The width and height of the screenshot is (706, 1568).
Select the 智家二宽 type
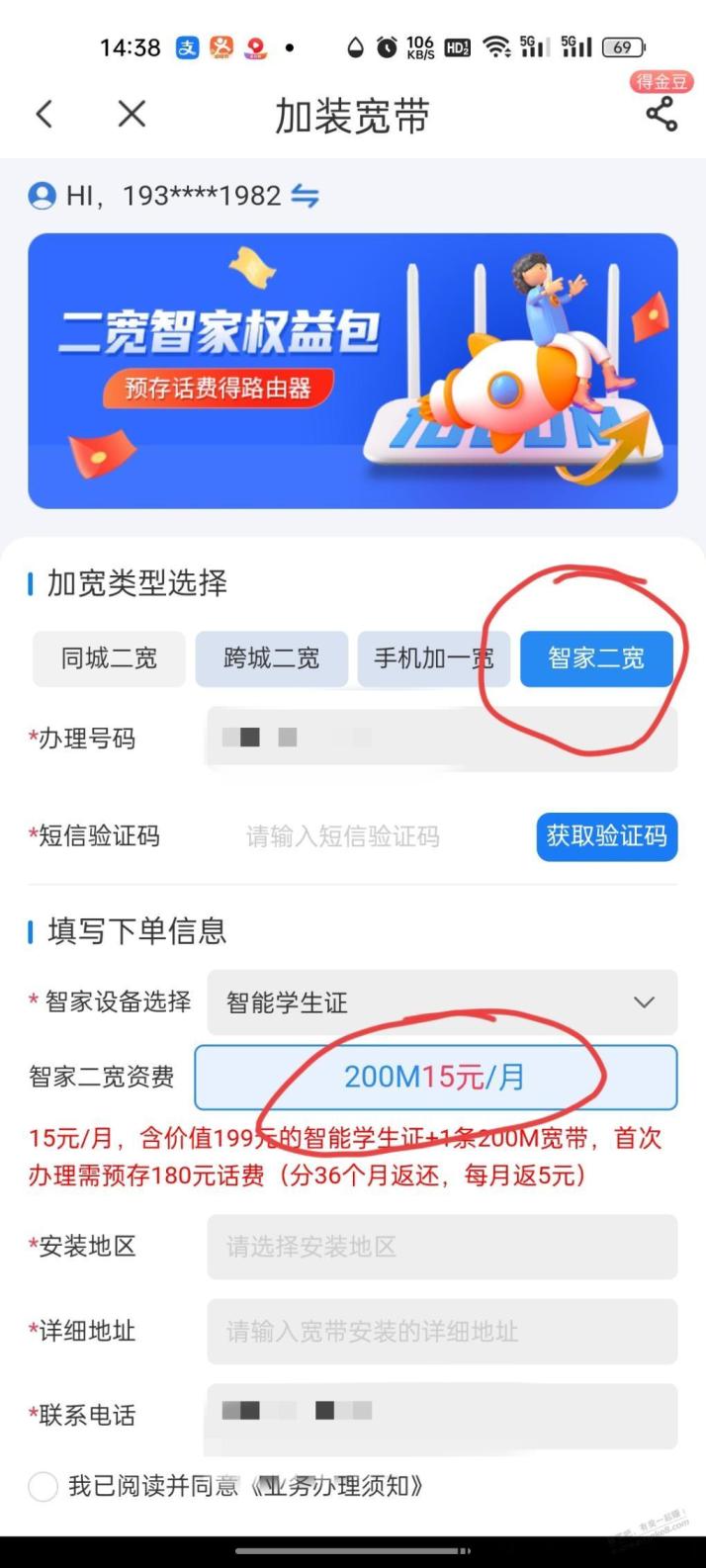click(x=596, y=658)
